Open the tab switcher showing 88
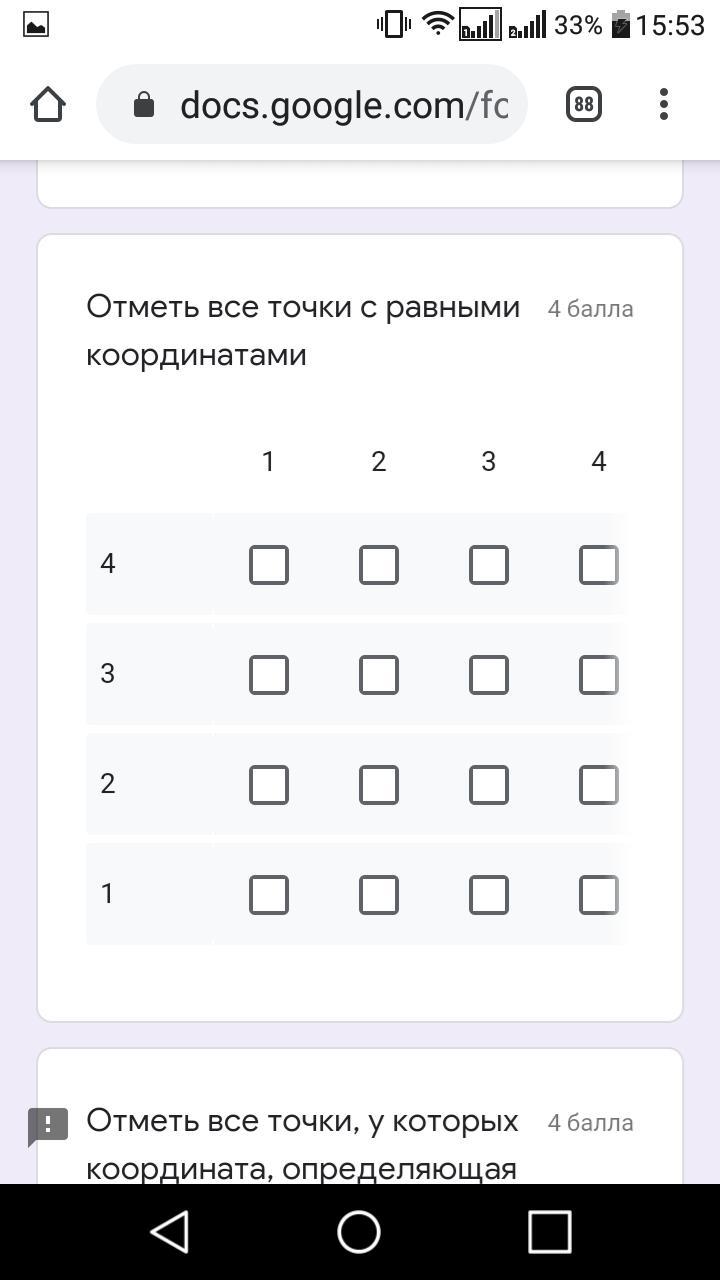 coord(584,104)
